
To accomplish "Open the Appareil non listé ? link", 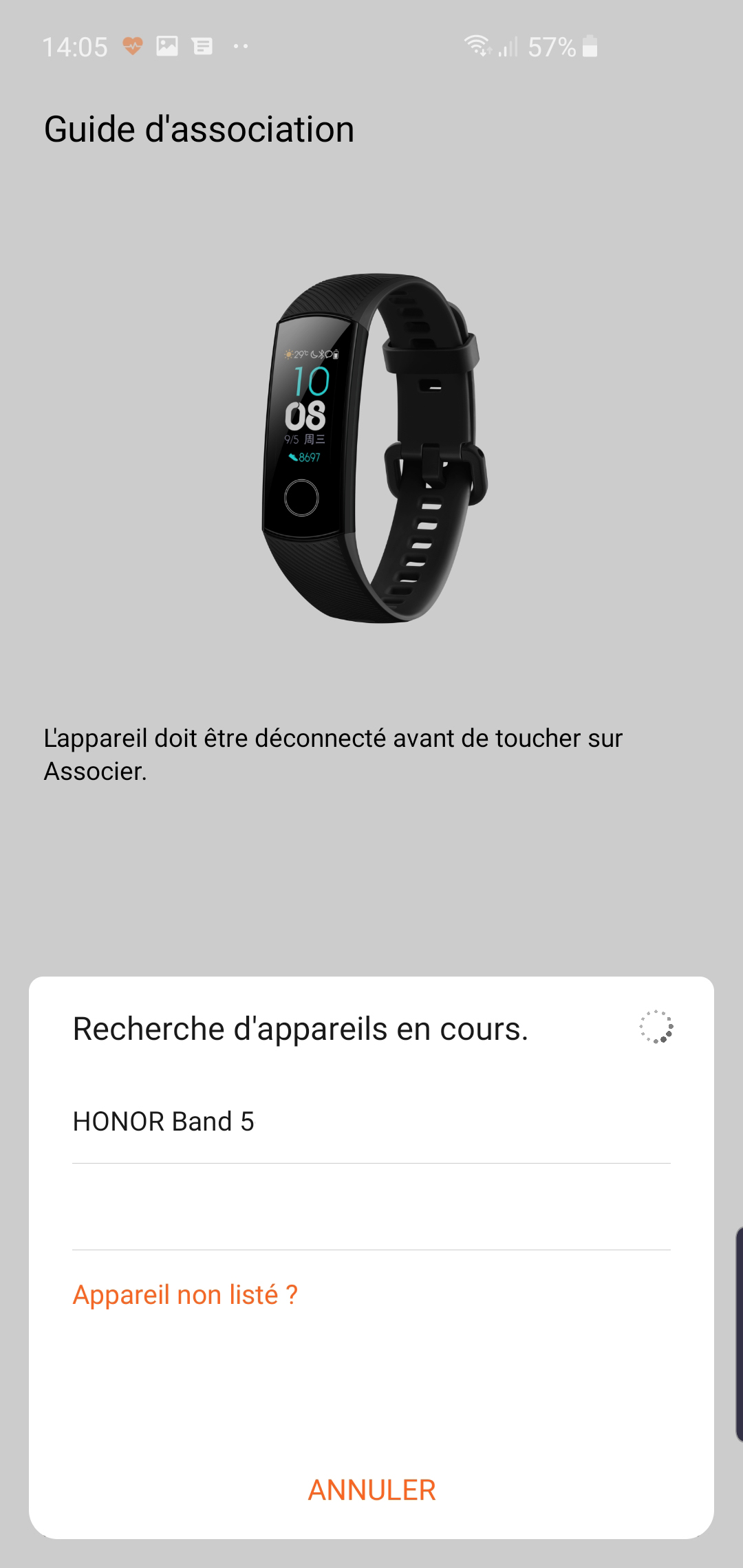I will coord(185,1295).
